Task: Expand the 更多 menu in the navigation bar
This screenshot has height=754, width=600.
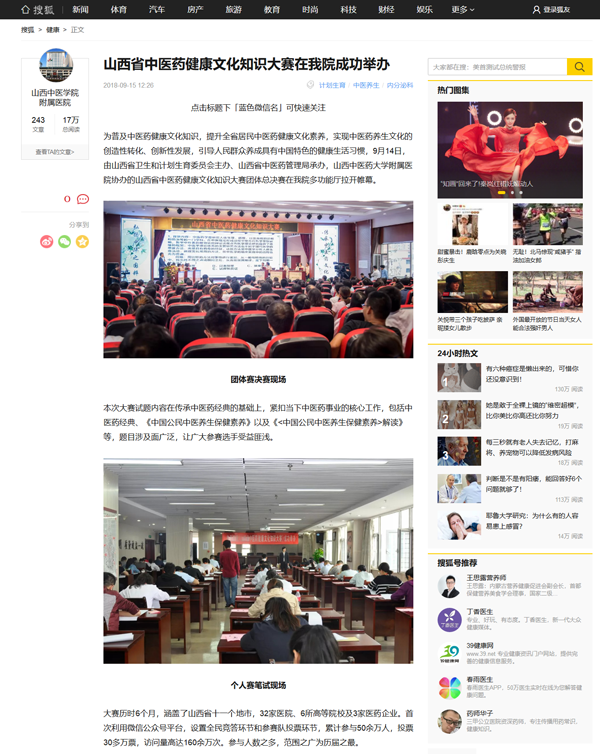Action: [x=462, y=9]
